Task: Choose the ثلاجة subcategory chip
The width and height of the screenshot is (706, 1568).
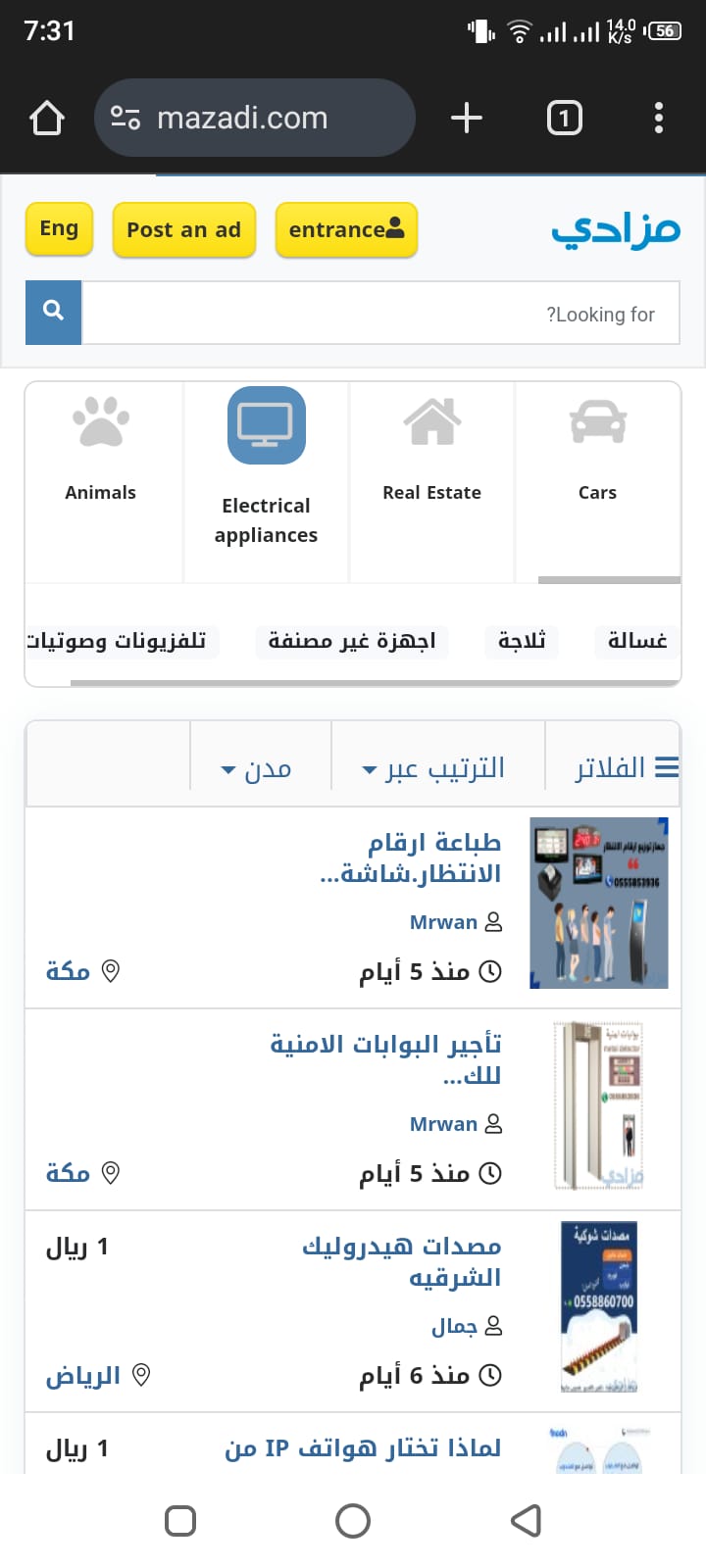Action: tap(522, 641)
